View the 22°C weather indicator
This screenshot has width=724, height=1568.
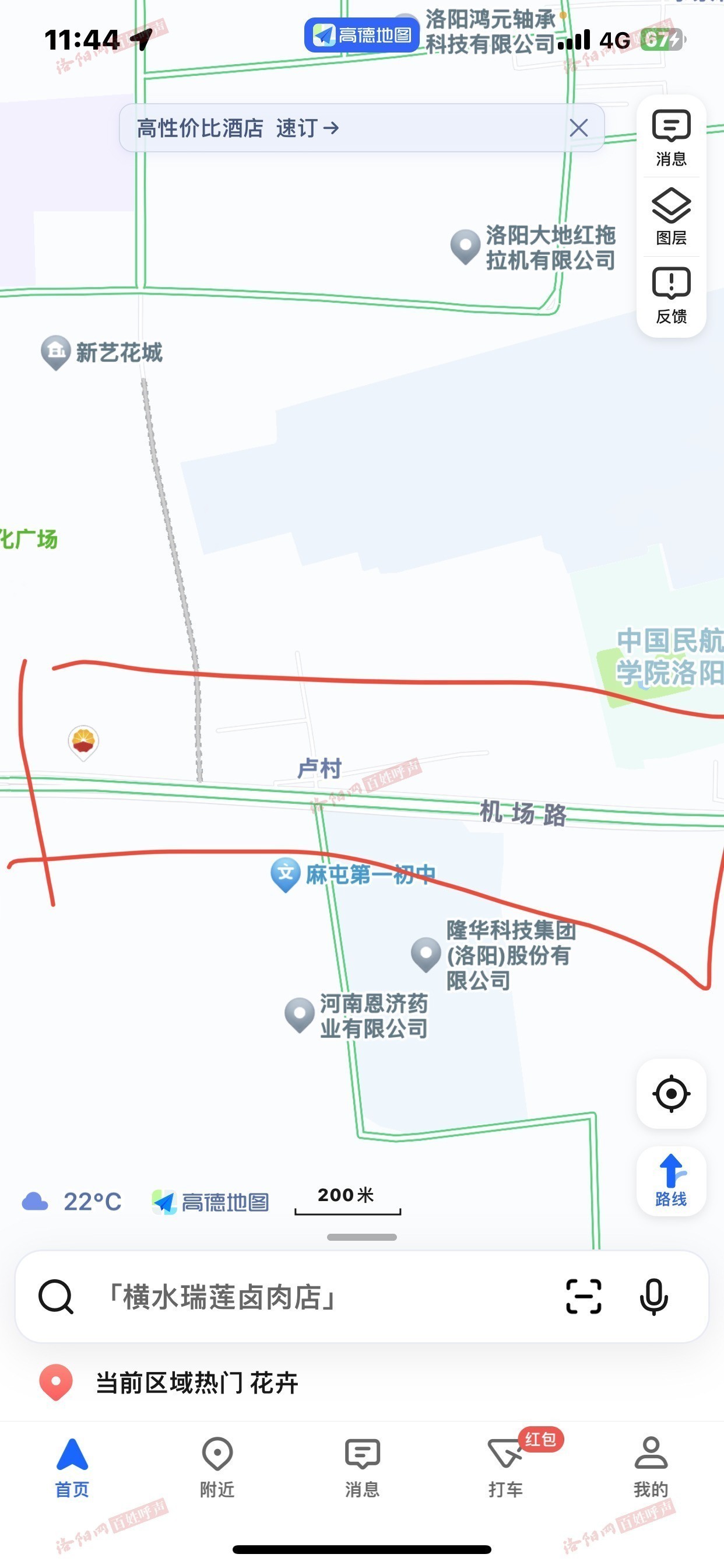pyautogui.click(x=72, y=1202)
